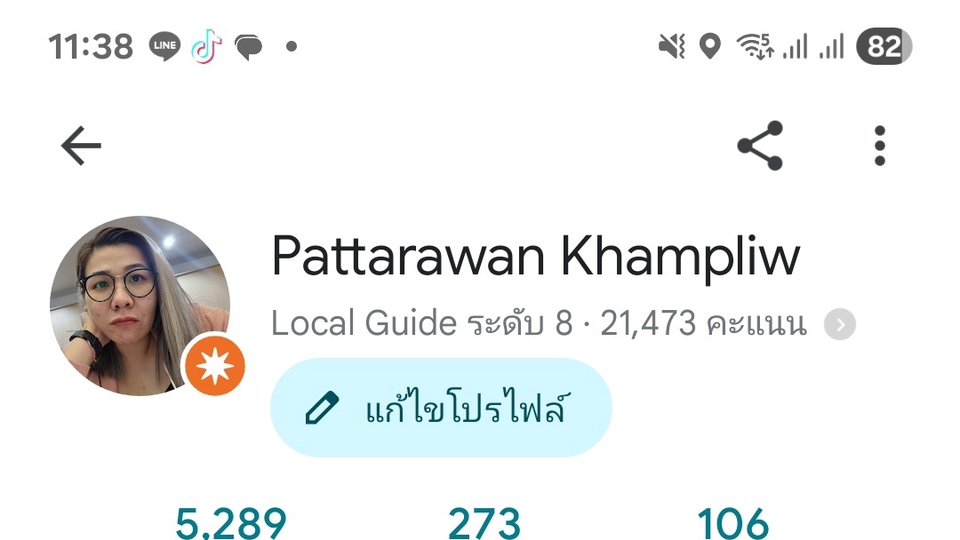Viewport: 960px width, 540px height.
Task: Go back using the arrow icon
Action: pyautogui.click(x=81, y=147)
